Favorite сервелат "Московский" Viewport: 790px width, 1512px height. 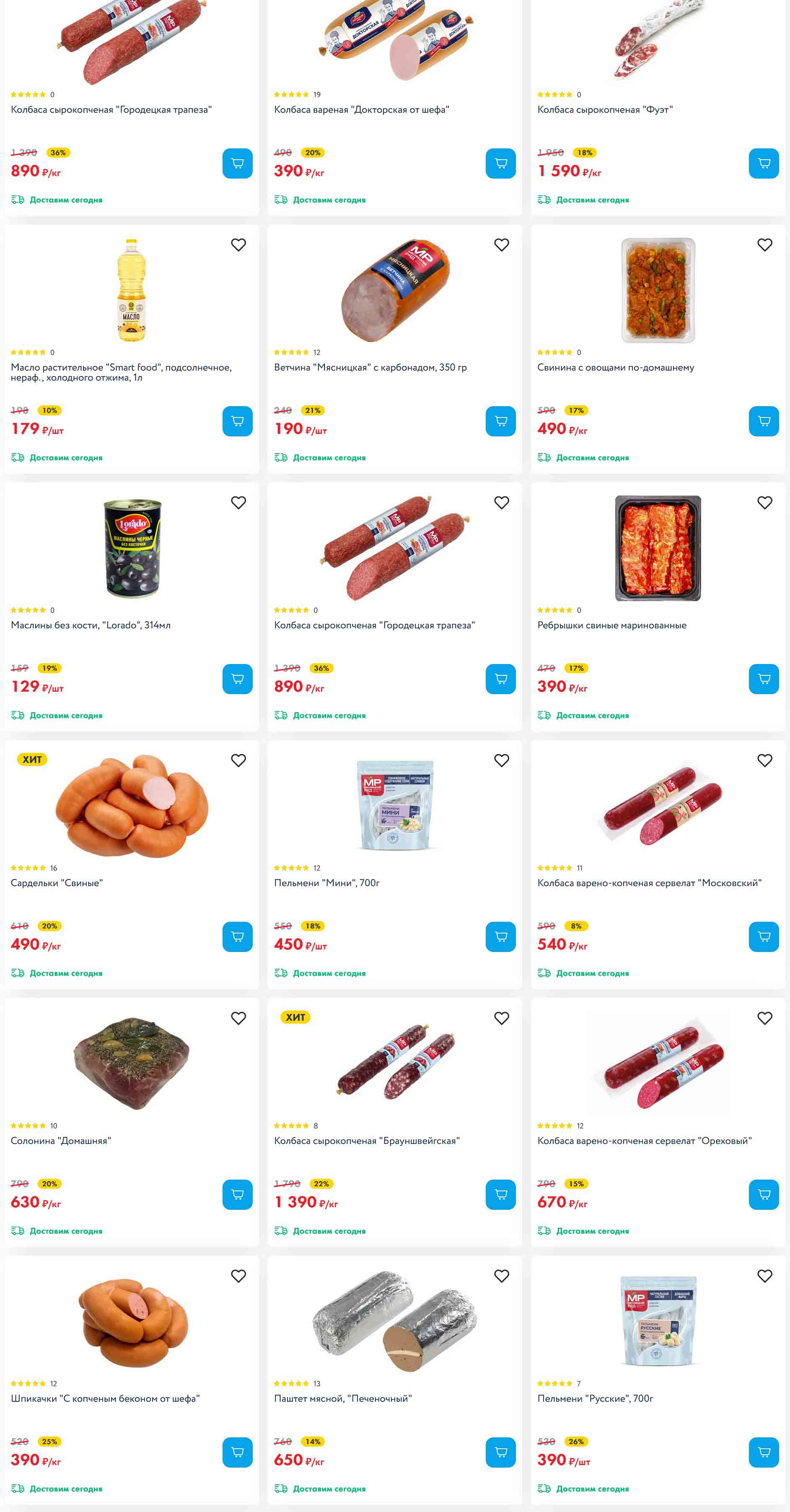pos(764,760)
